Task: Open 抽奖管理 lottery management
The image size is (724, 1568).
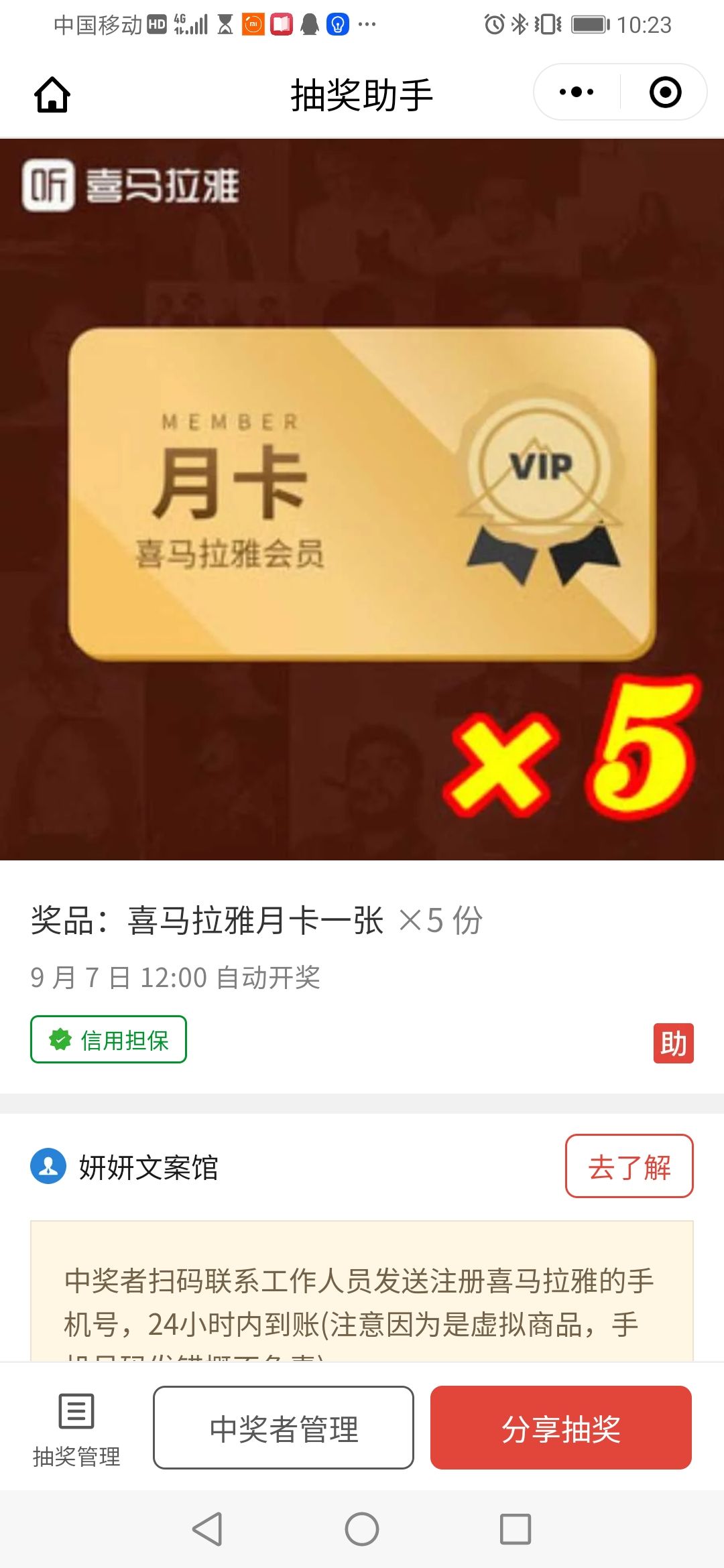Action: 76,1429
